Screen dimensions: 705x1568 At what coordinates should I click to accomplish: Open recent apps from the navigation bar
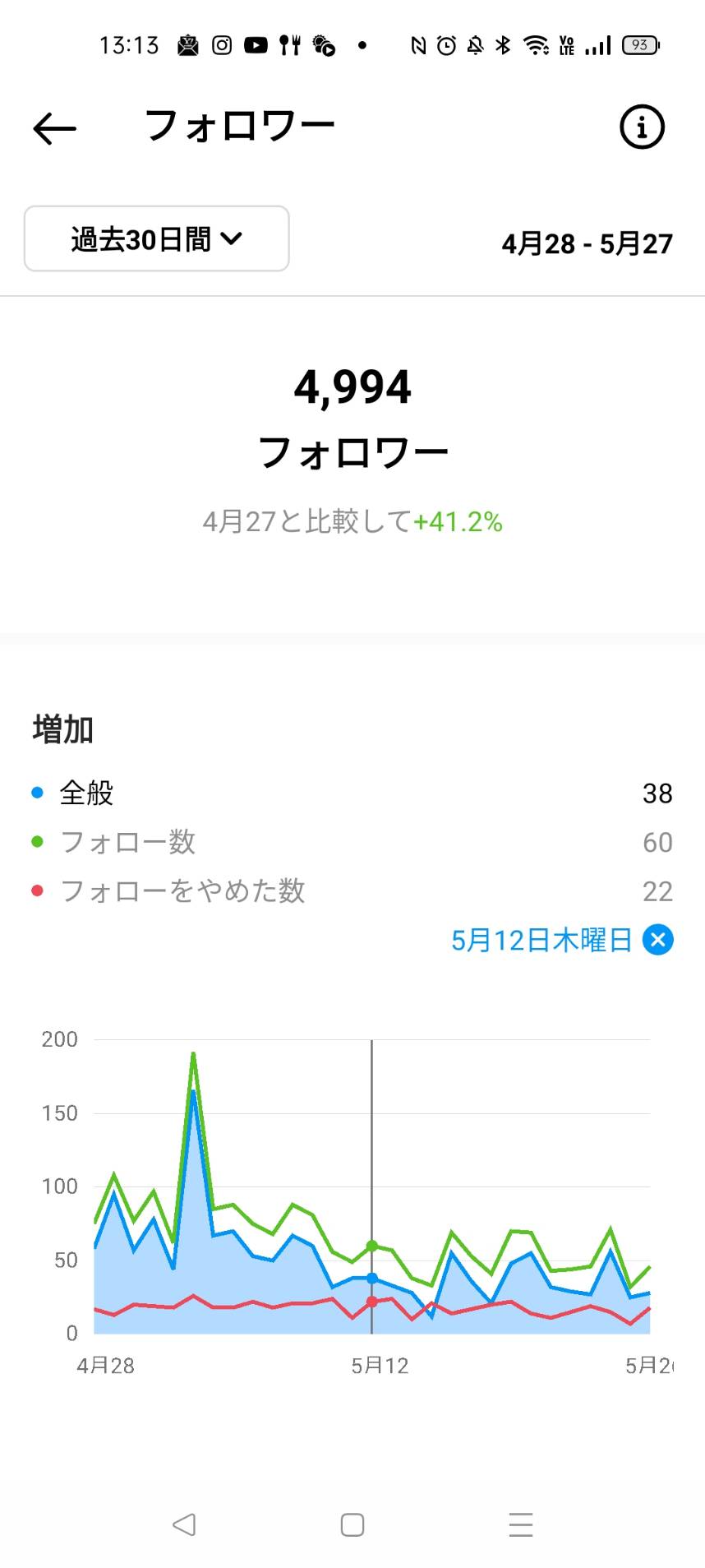pyautogui.click(x=521, y=1524)
